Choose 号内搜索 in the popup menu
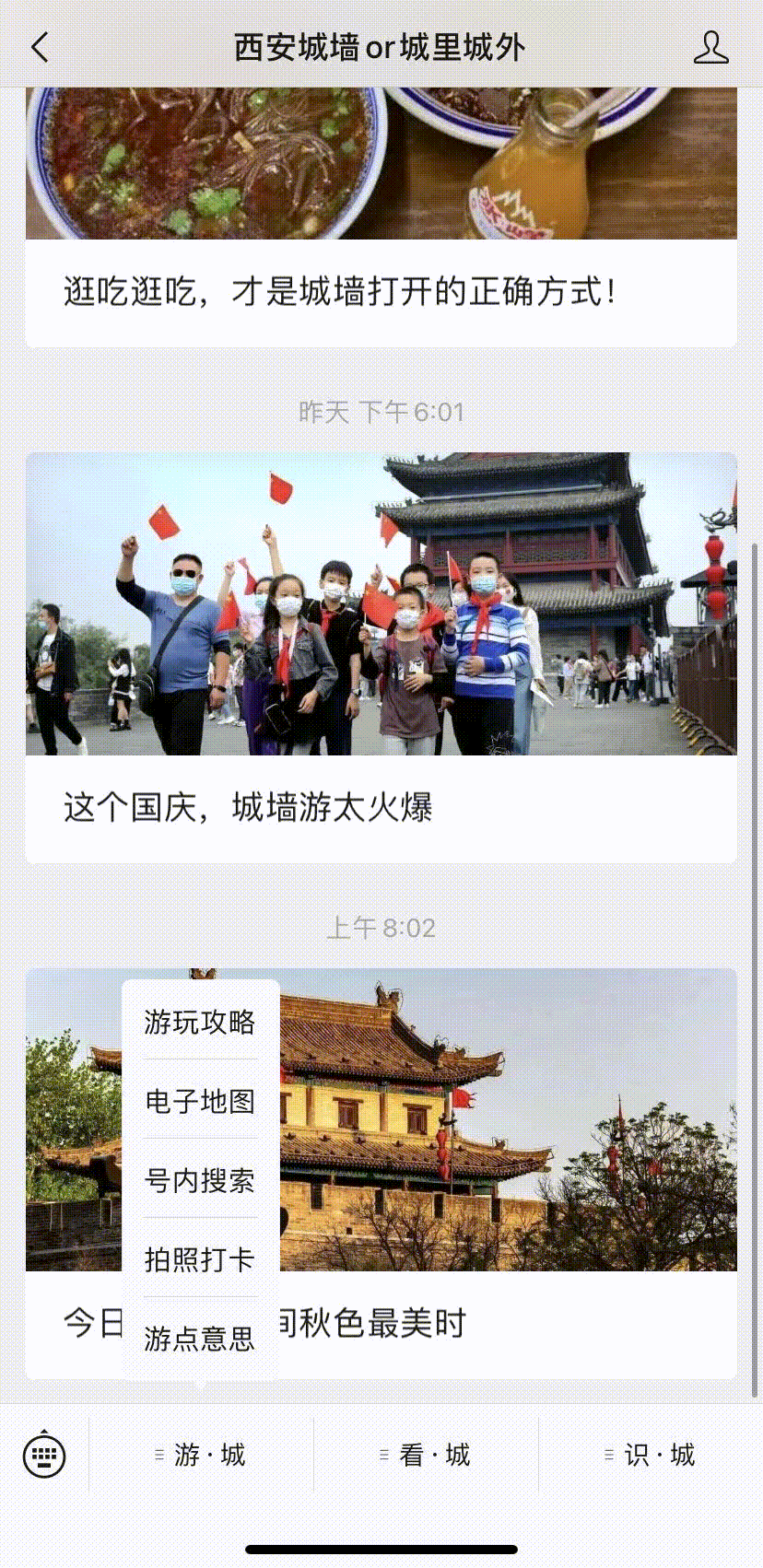The image size is (763, 1568). 200,1180
